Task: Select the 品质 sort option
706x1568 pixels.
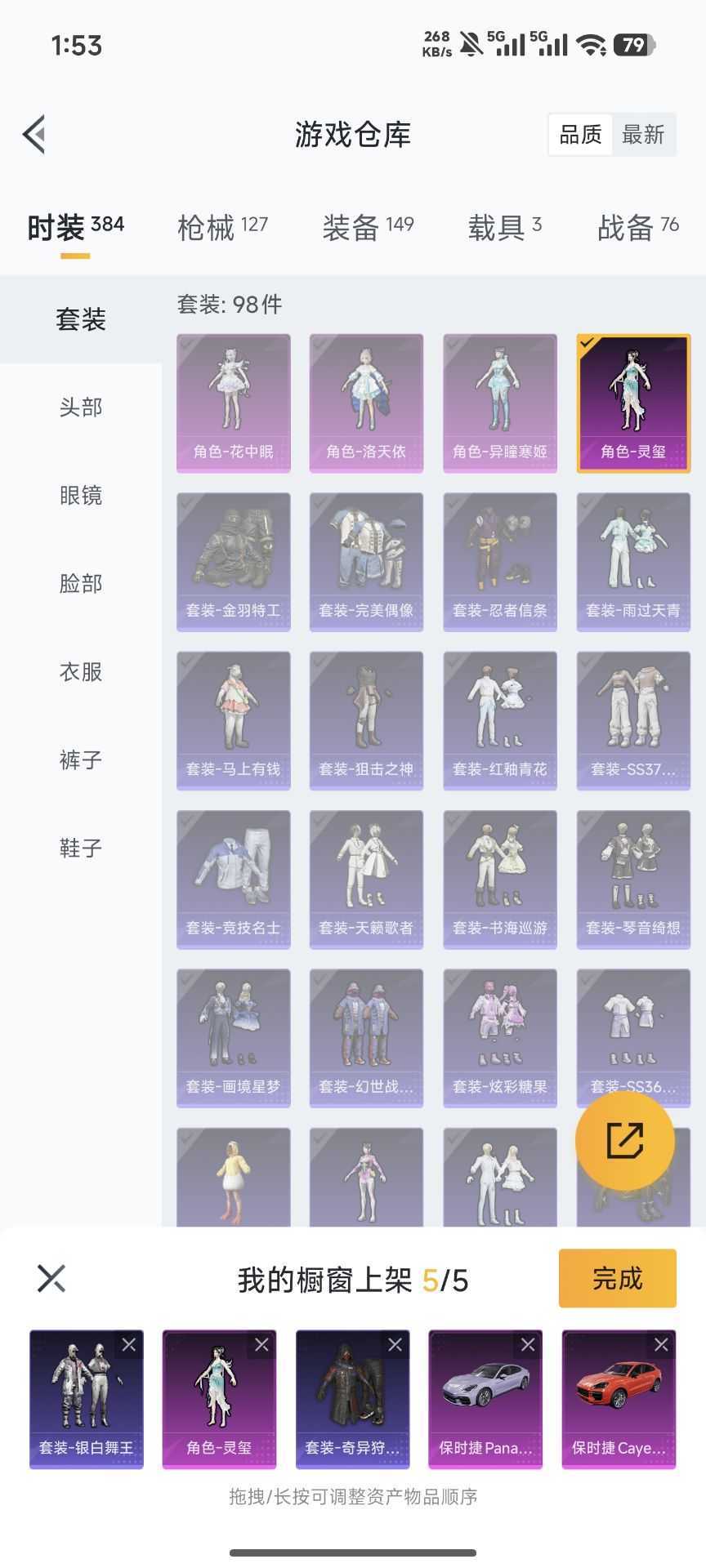Action: pos(580,135)
